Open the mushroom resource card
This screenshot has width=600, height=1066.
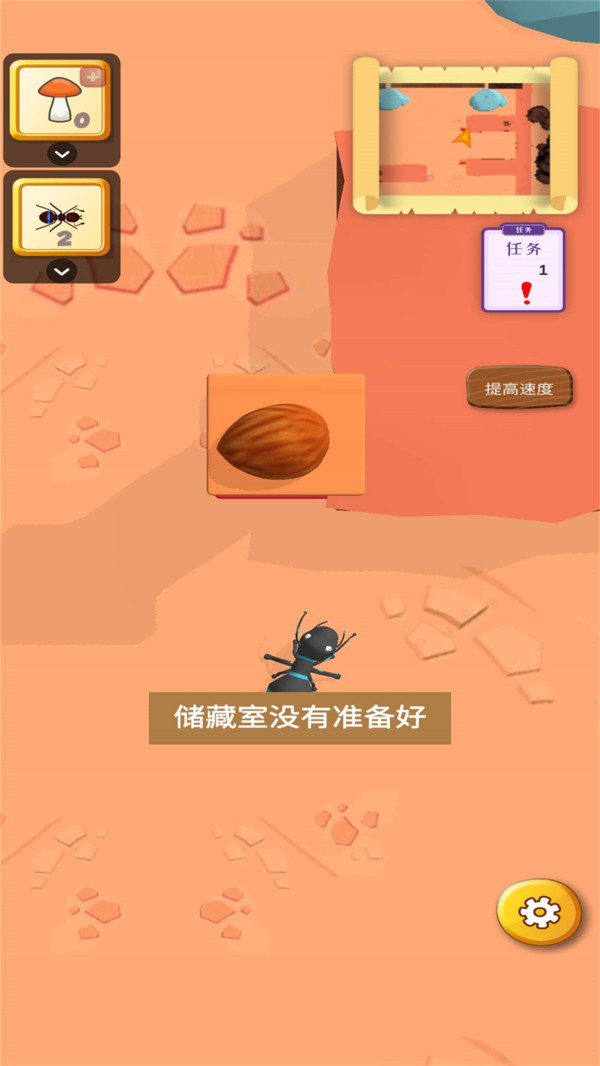[58, 101]
